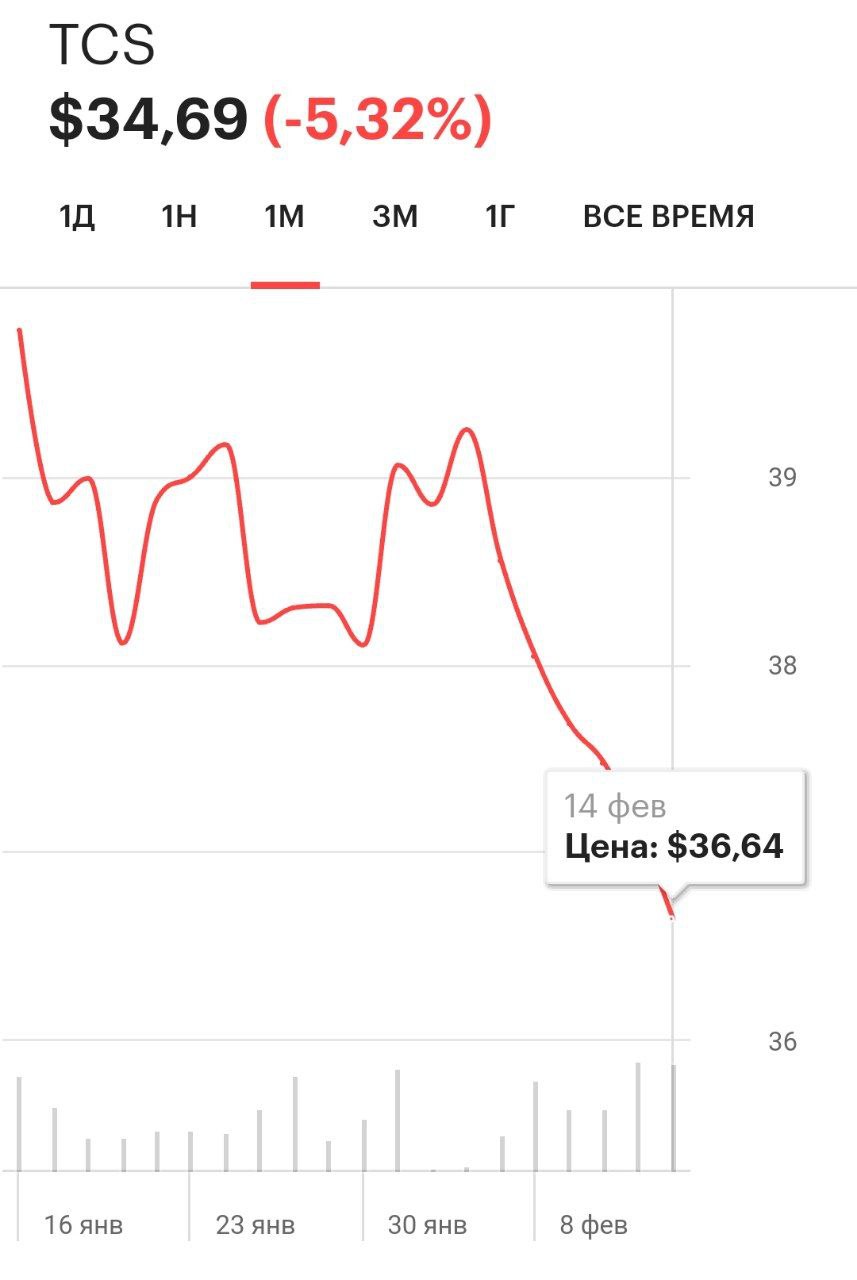The width and height of the screenshot is (857, 1280).
Task: Switch to the 3М quarterly view
Action: 396,215
